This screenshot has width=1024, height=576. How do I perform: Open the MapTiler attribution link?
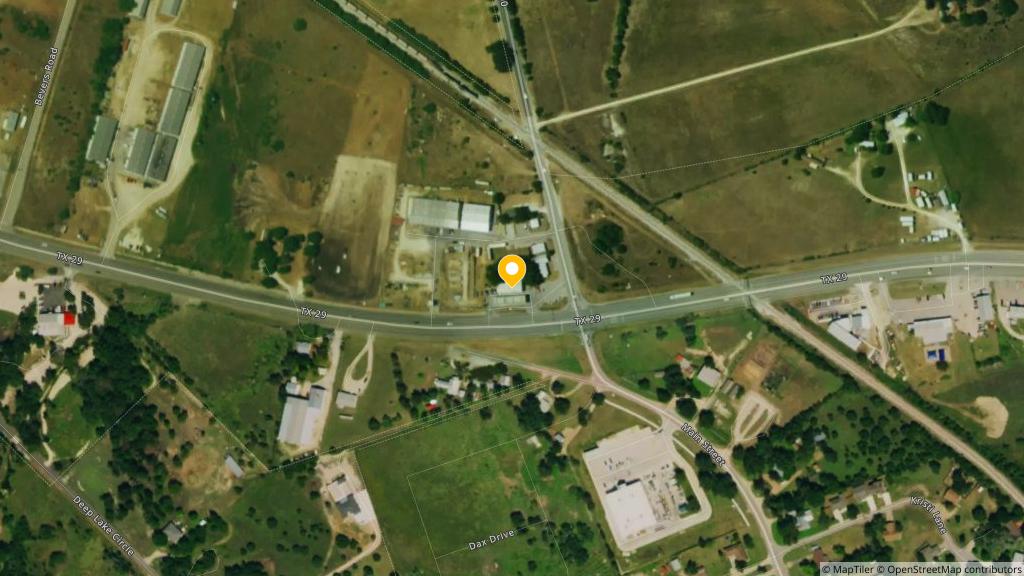pos(849,569)
